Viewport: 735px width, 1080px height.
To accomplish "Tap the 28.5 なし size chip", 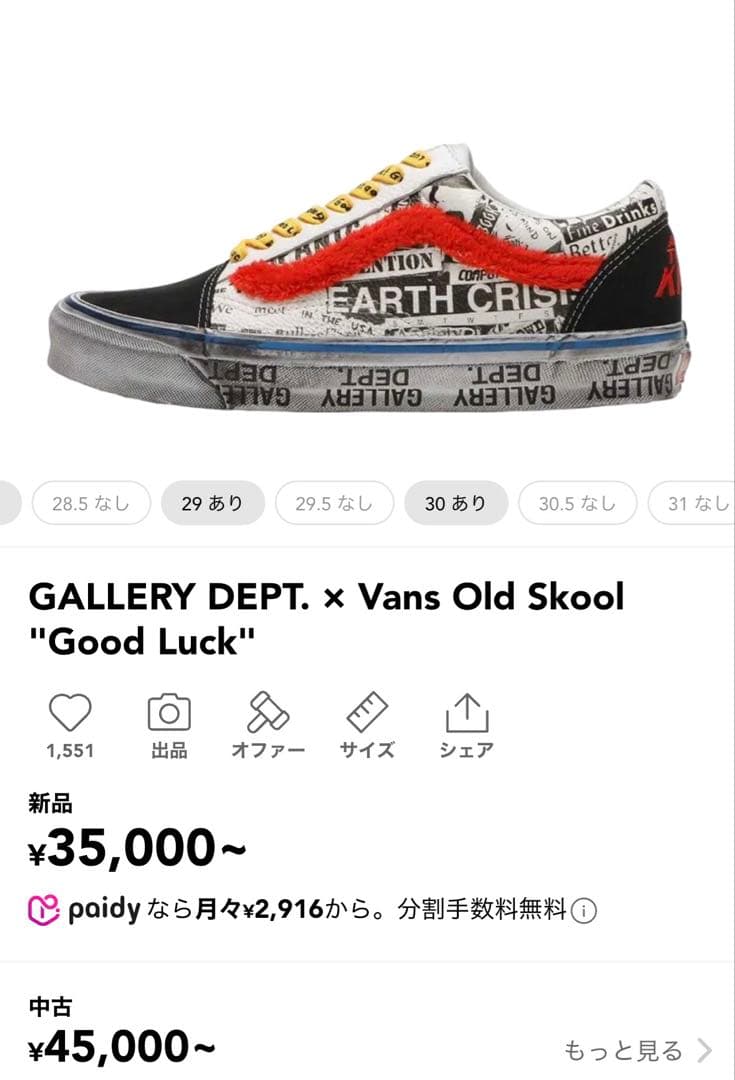I will coord(90,503).
